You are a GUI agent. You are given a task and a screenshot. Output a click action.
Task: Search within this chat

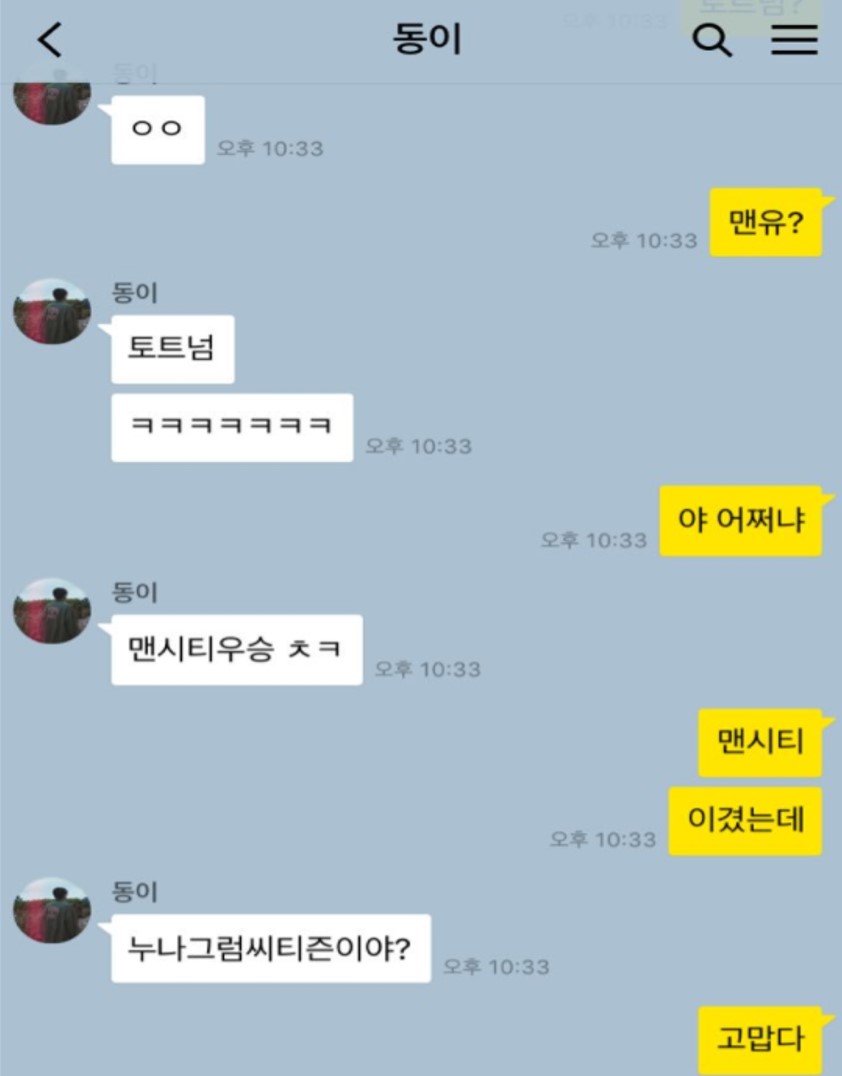[712, 40]
